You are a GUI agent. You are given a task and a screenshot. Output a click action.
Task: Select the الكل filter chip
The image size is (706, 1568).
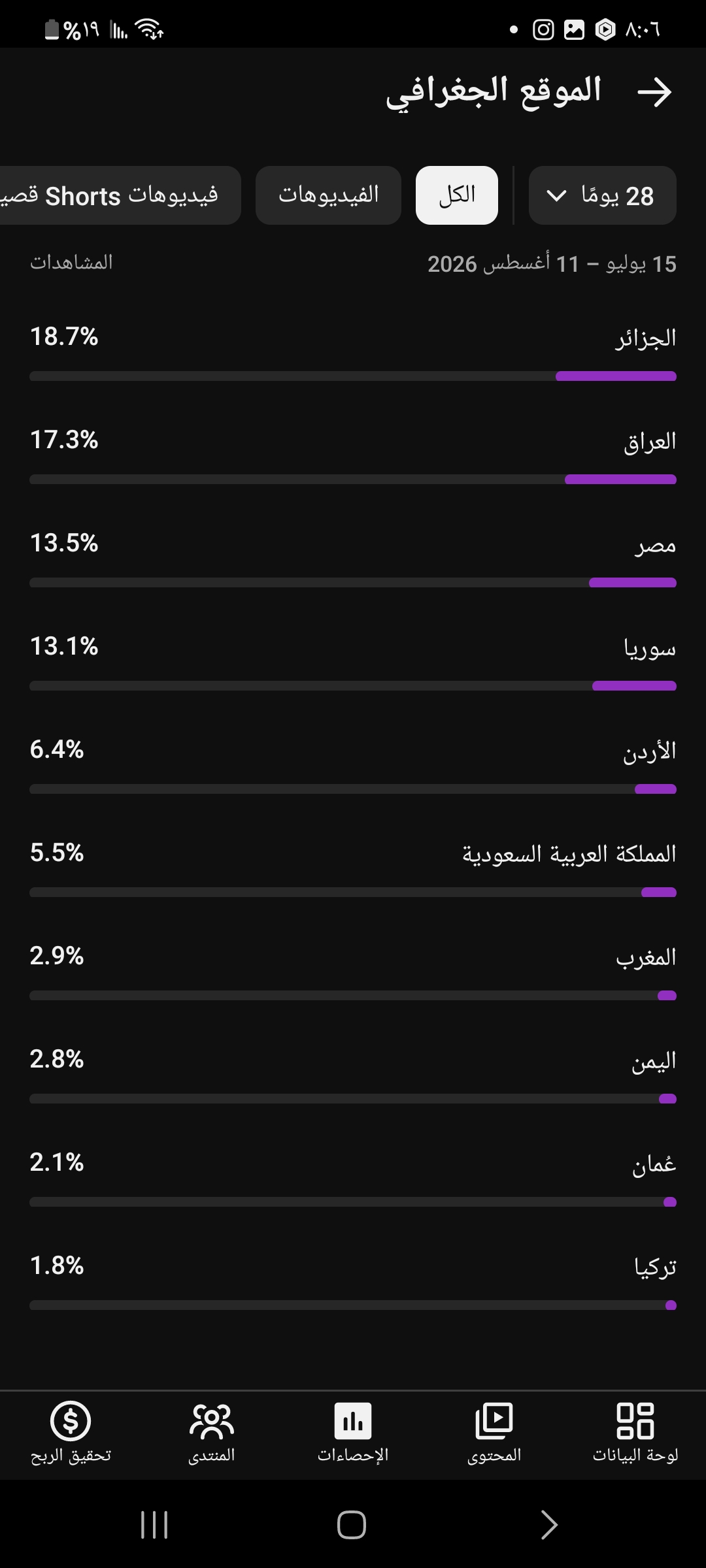pyautogui.click(x=457, y=195)
